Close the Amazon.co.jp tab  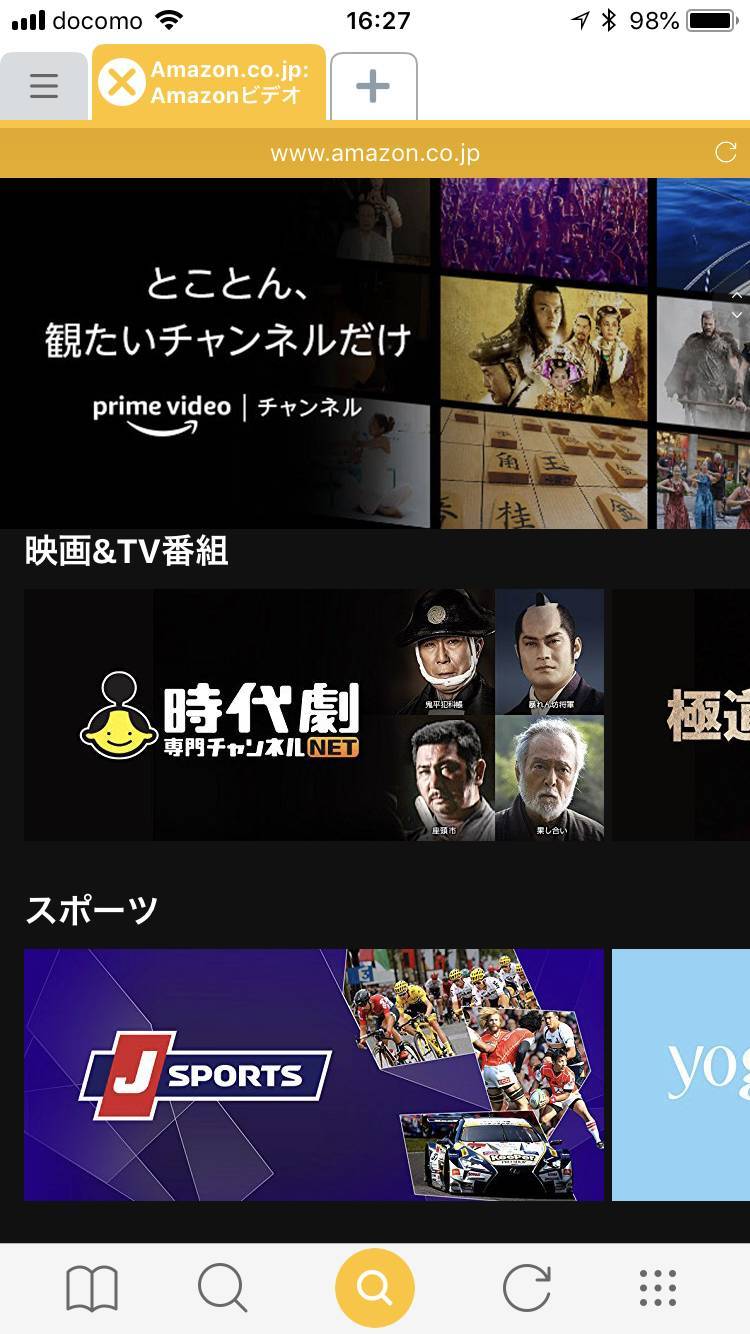(122, 82)
